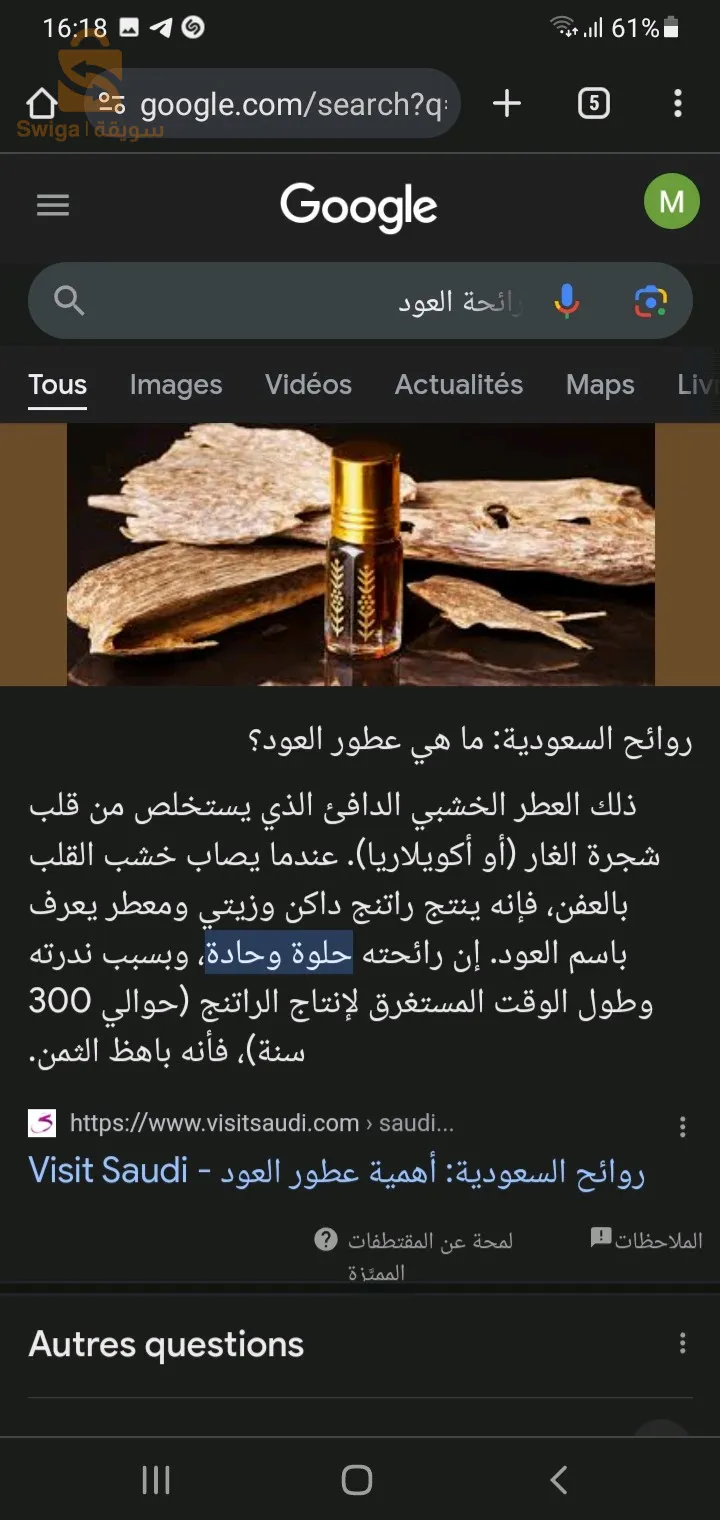The height and width of the screenshot is (1520, 720).
Task: Open the browser overflow menu
Action: pyautogui.click(x=678, y=103)
